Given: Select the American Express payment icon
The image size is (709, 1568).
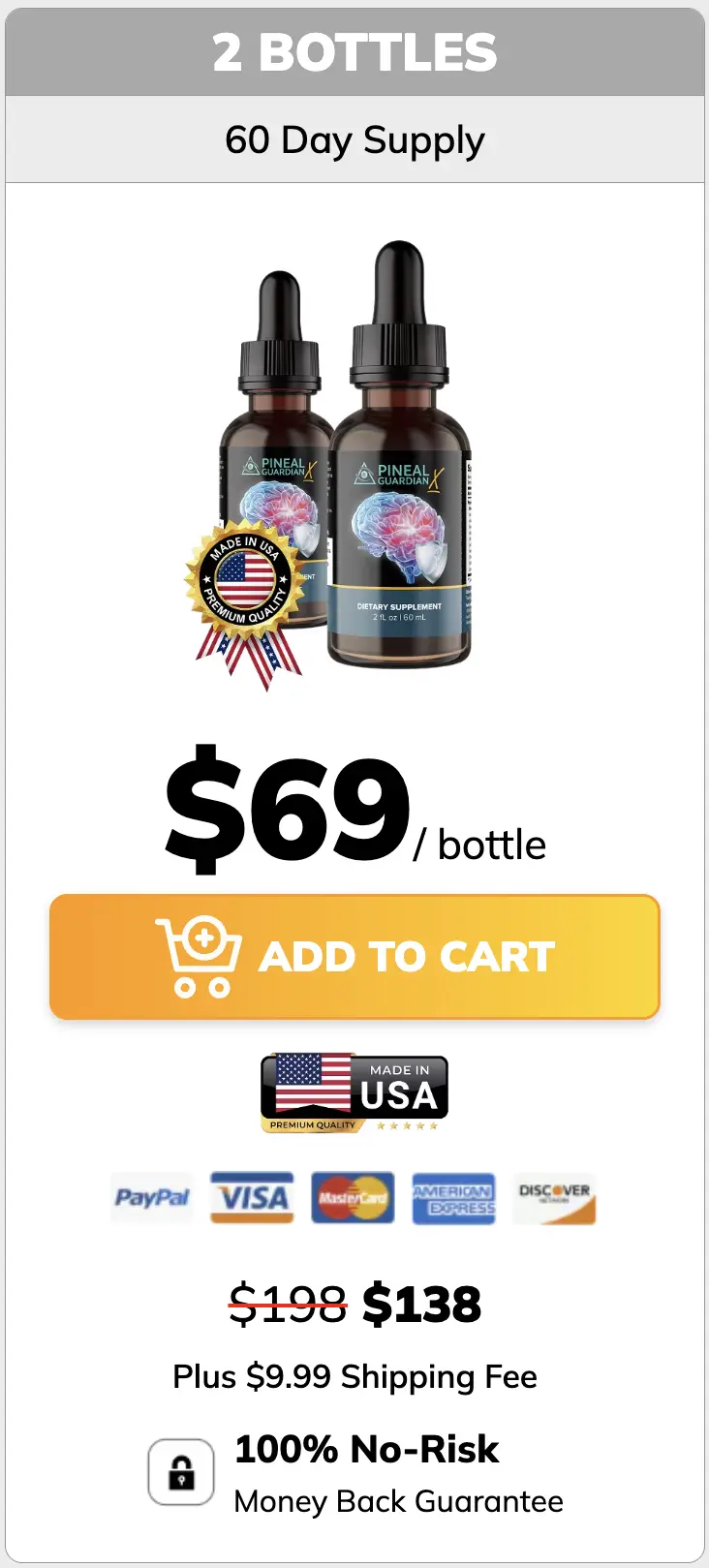Looking at the screenshot, I should pos(453,1197).
